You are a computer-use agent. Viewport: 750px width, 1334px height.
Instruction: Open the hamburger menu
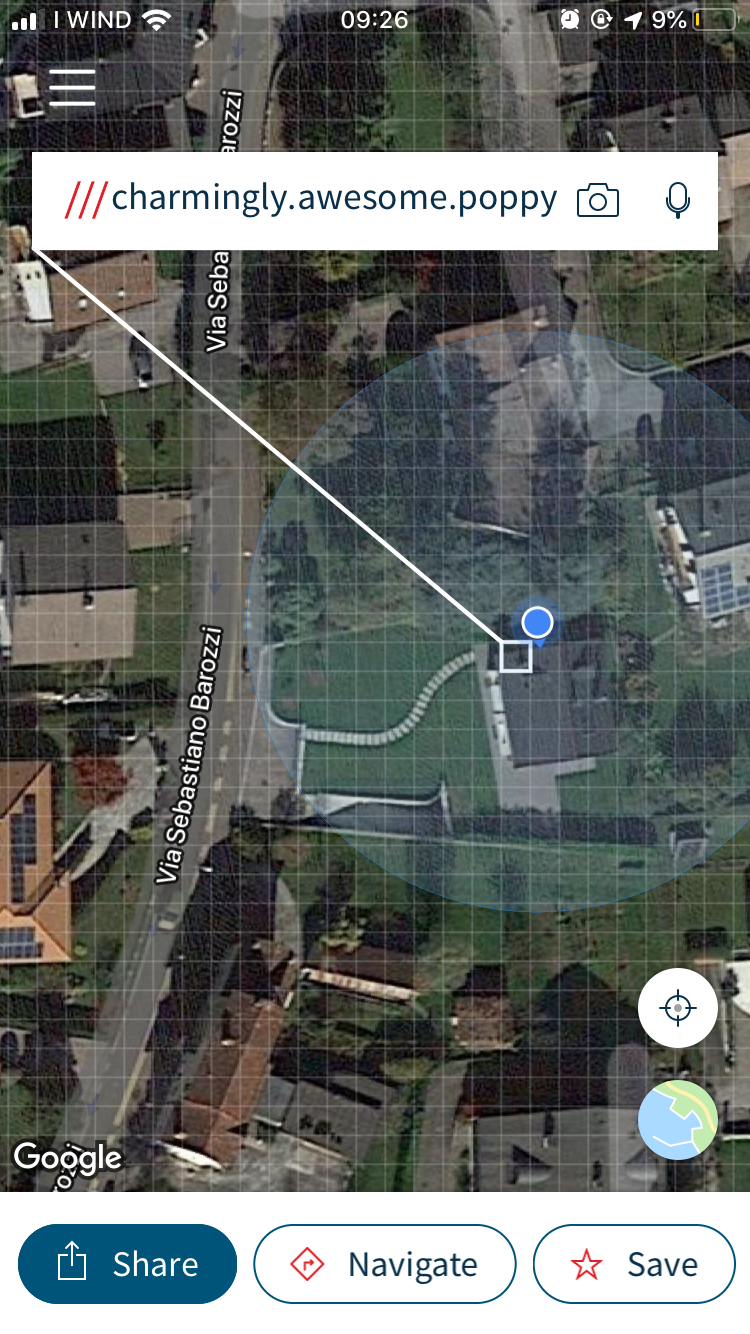72,88
